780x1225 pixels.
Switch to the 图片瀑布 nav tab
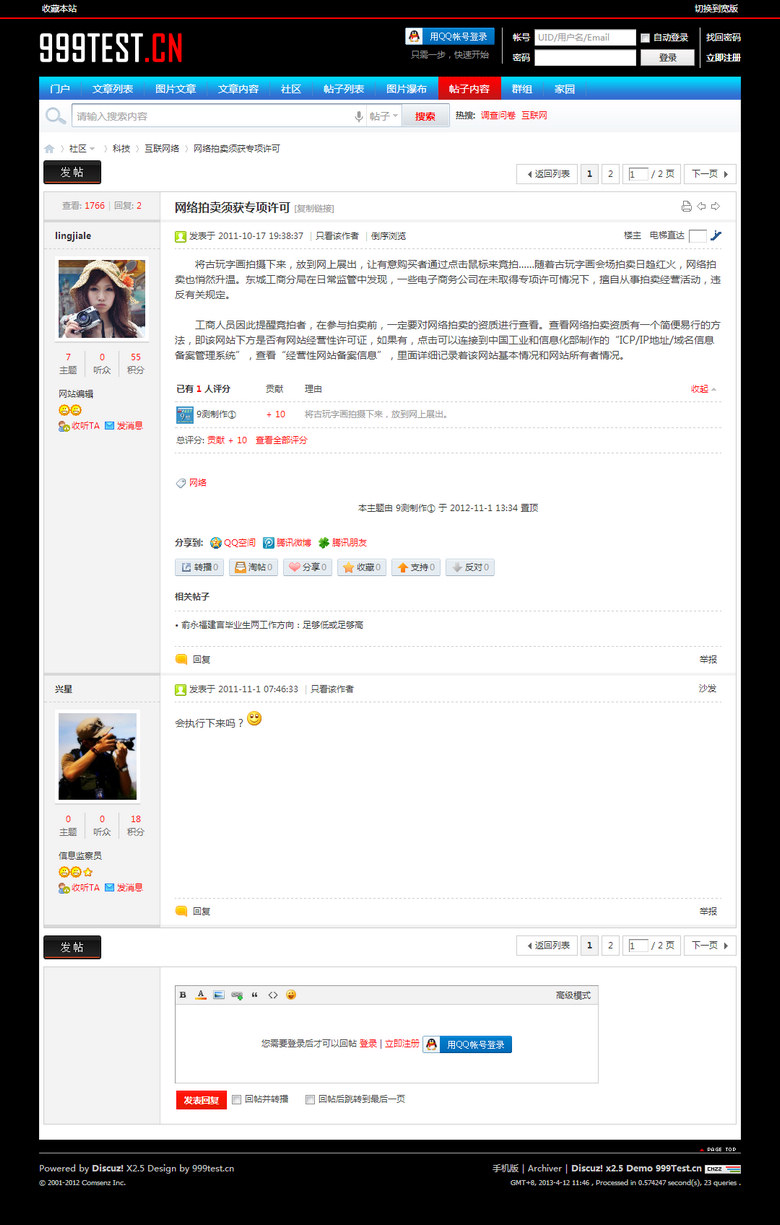406,88
